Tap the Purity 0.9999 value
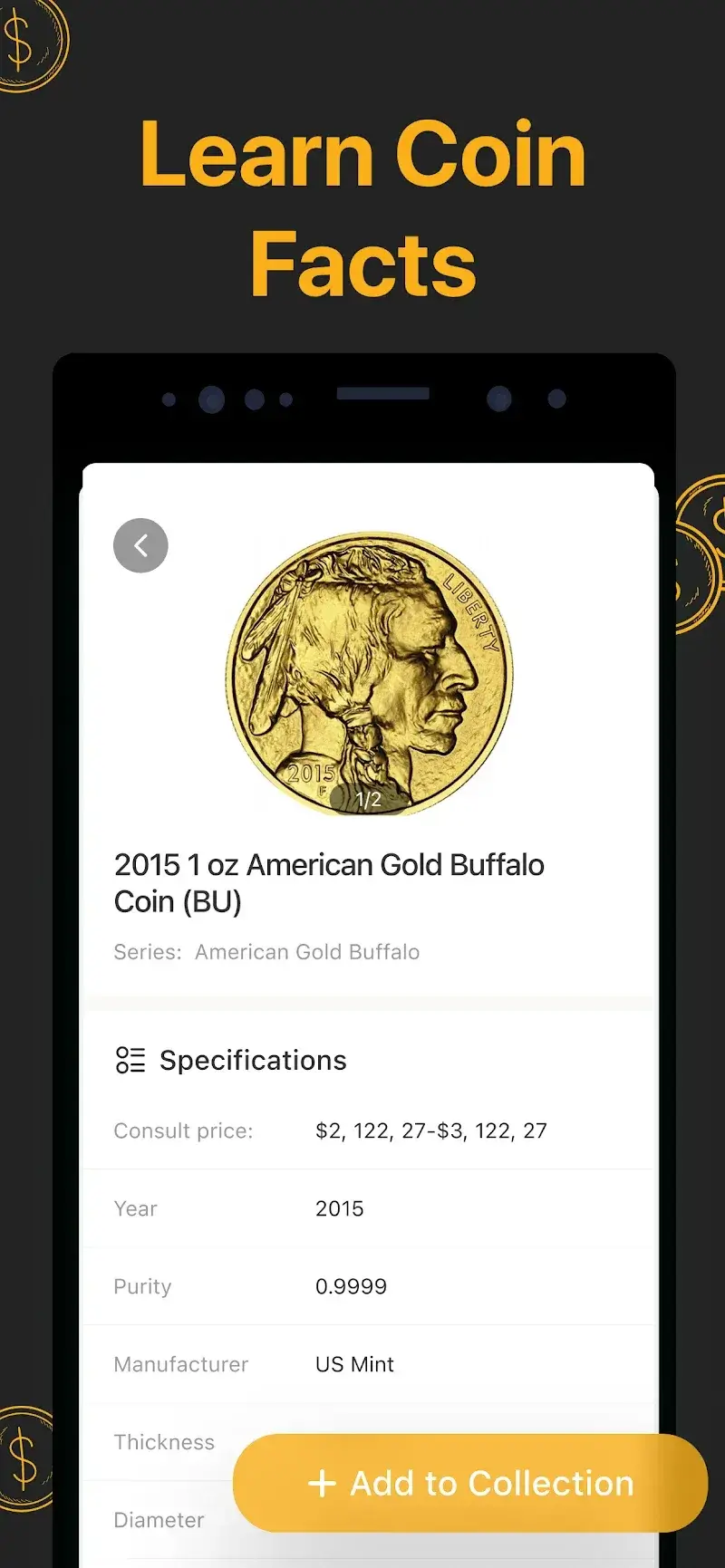 tap(351, 1286)
